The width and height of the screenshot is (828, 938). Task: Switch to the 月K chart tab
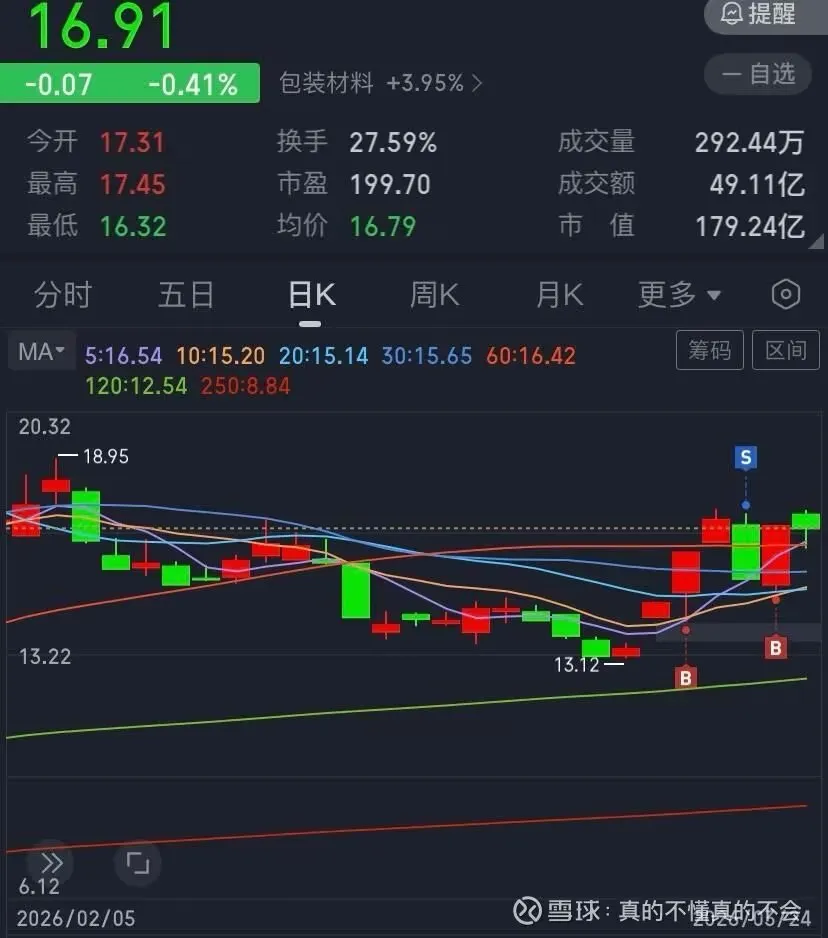click(559, 295)
